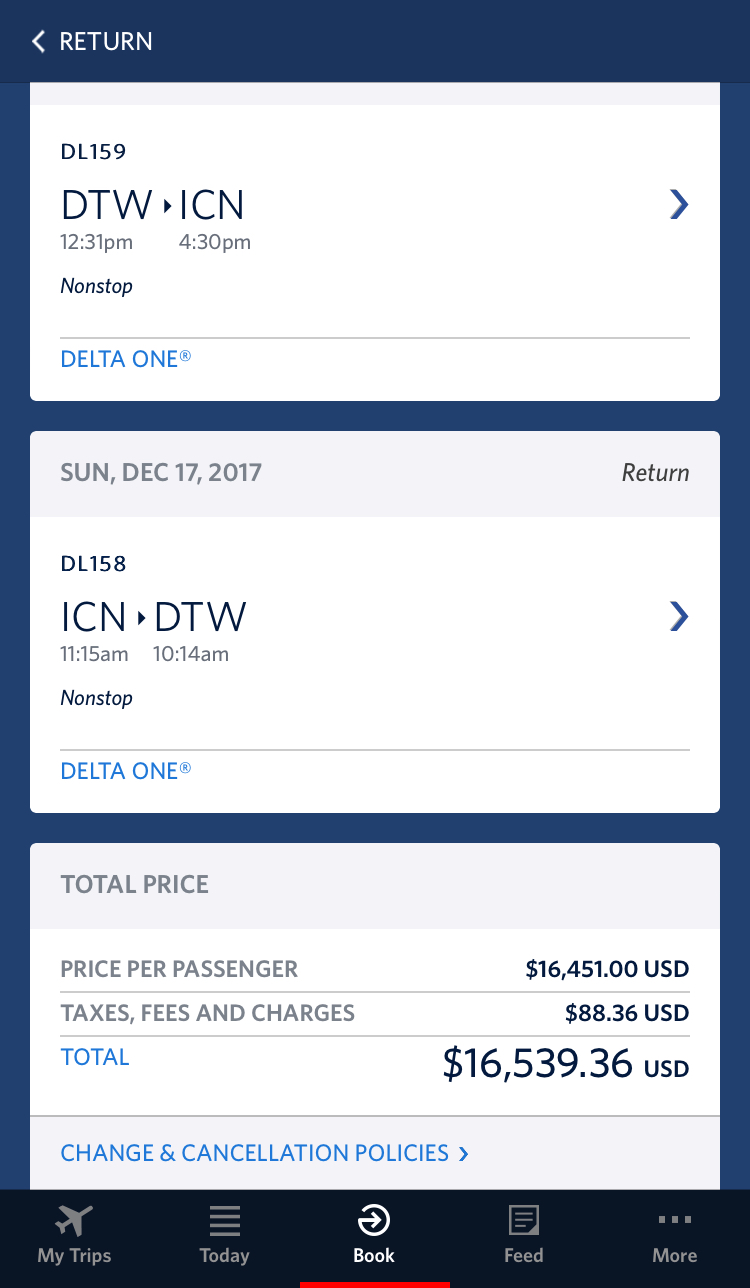Go to the Feed tab
Viewport: 750px width, 1288px height.
[x=524, y=1236]
